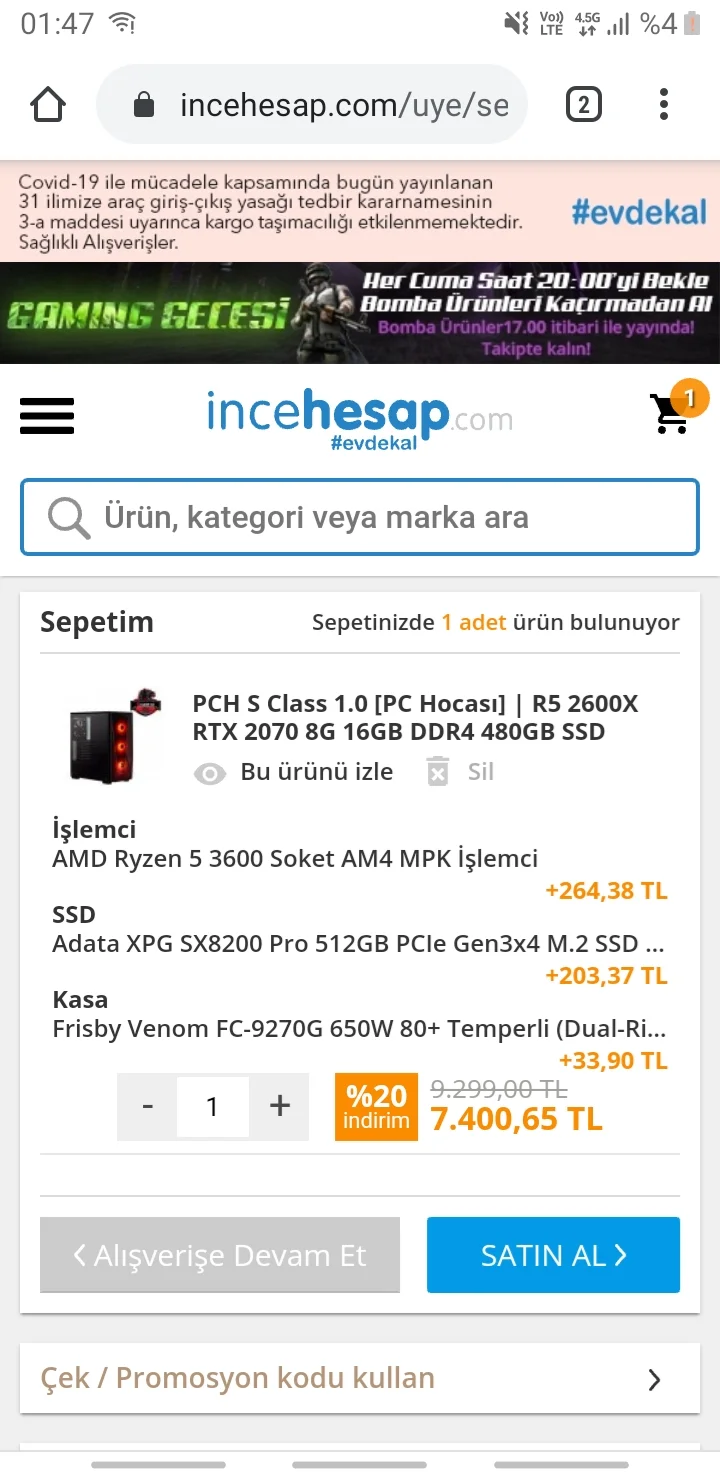Increase quantity with the plus stepper
The image size is (720, 1480).
(x=280, y=1106)
